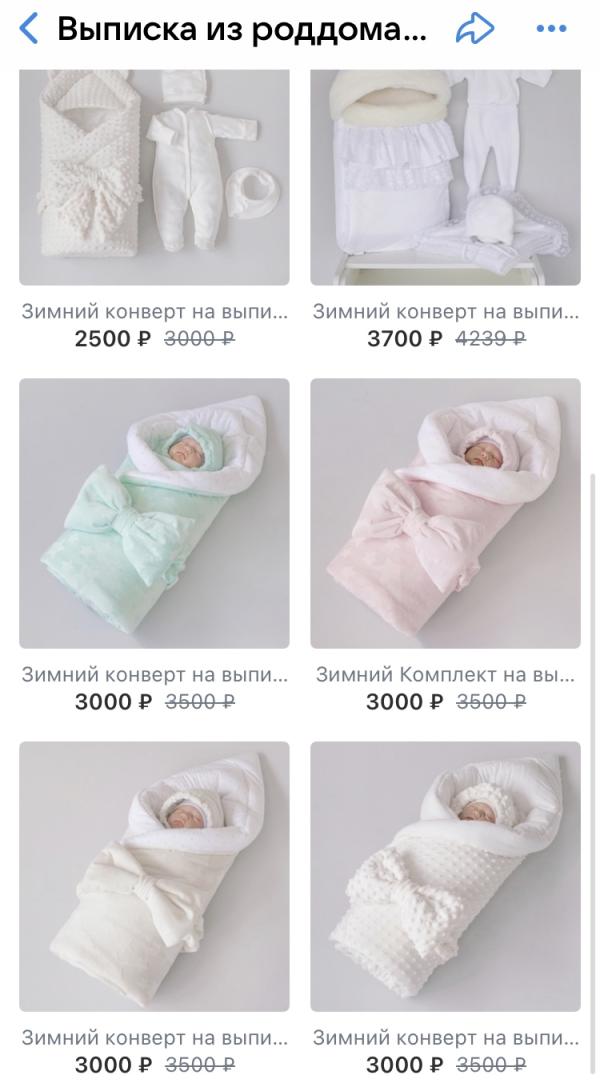
Task: Go back from Выписка из роддома album
Action: coord(29,29)
